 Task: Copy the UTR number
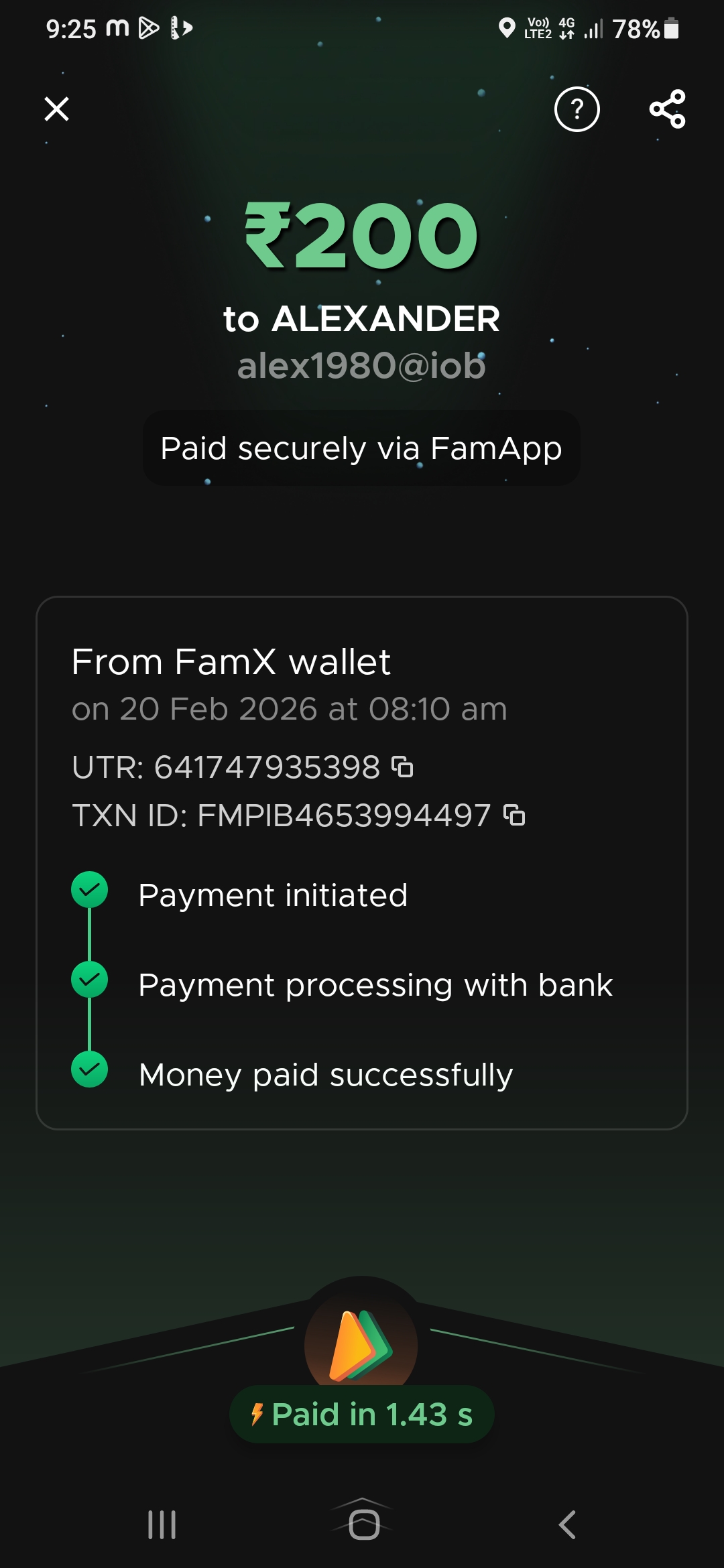click(402, 767)
